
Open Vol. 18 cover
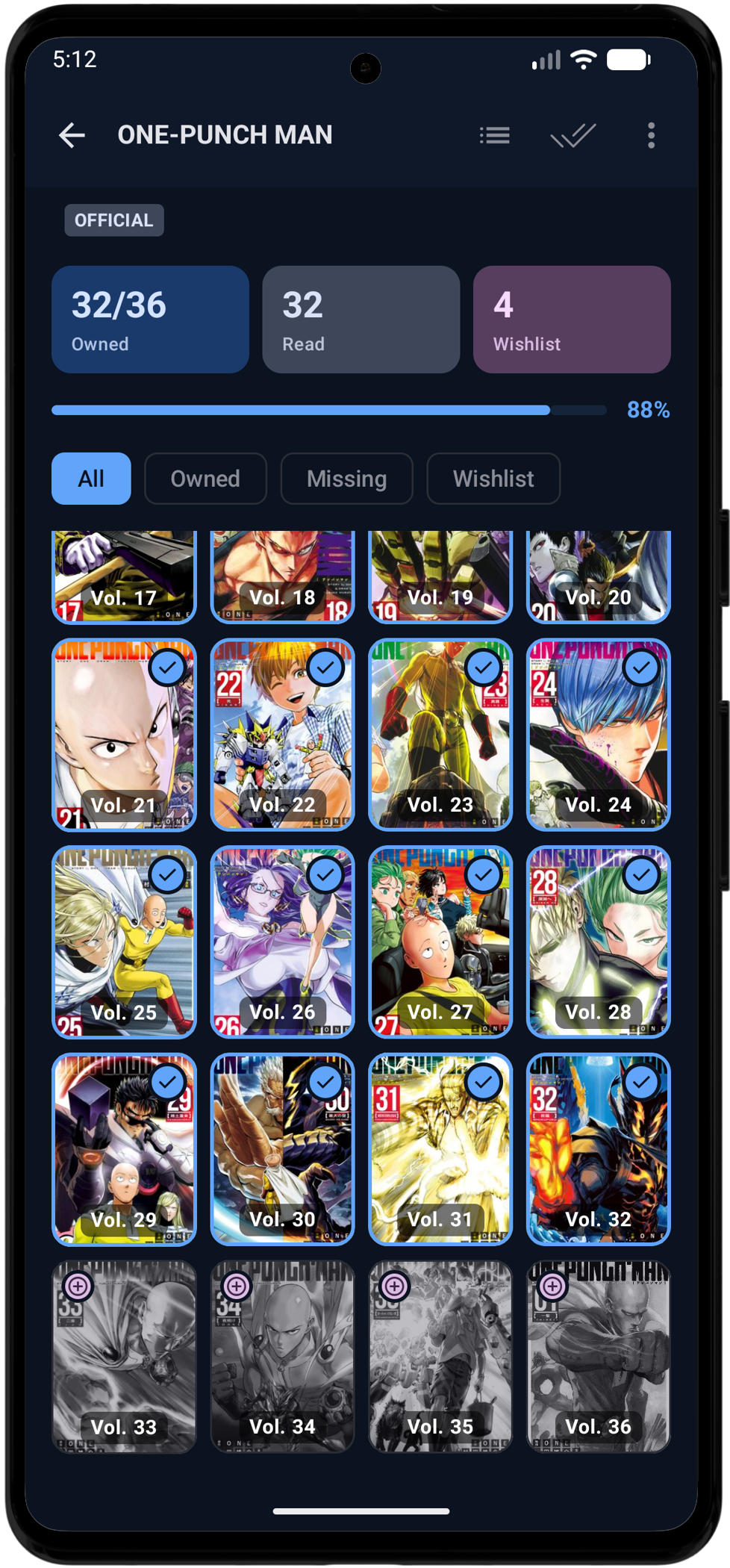pos(282,575)
